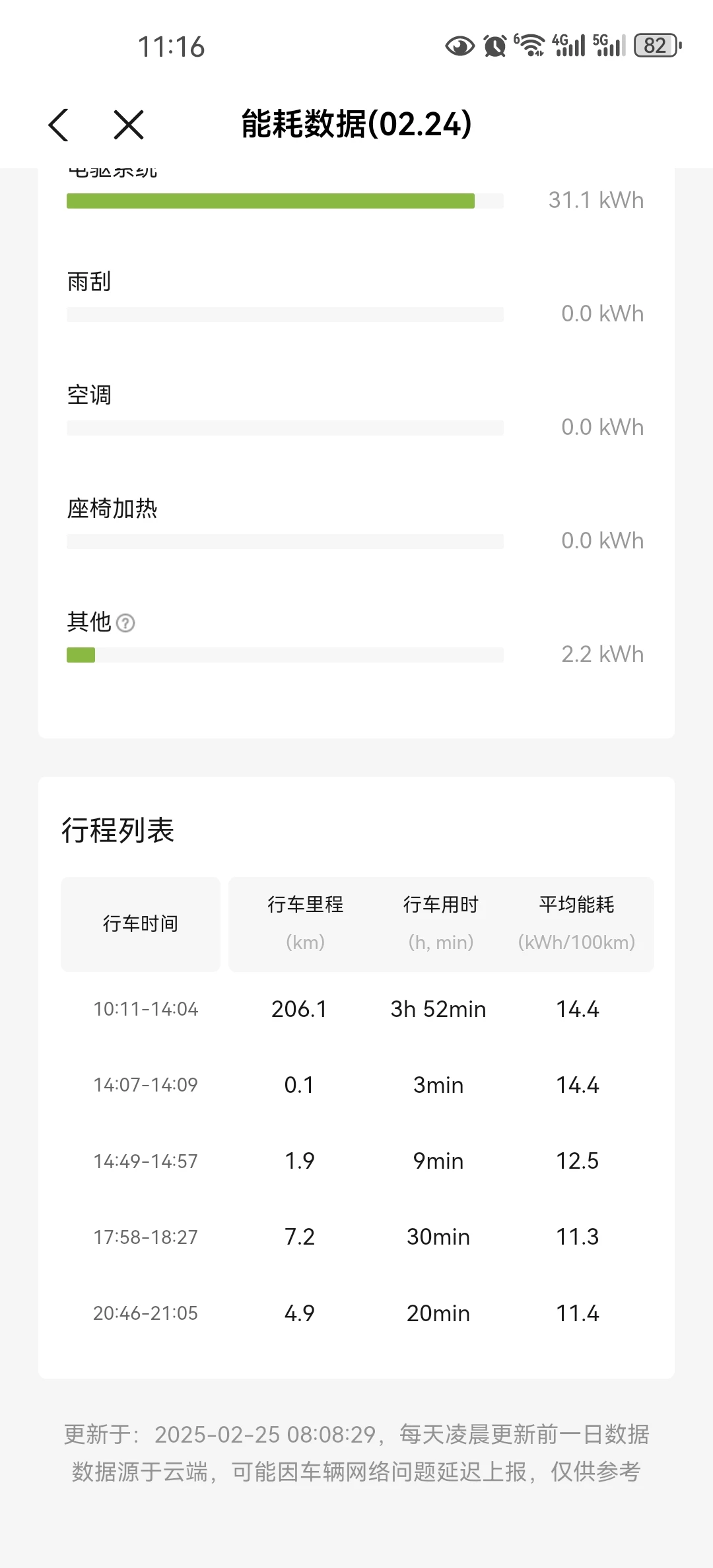The height and width of the screenshot is (1568, 713).
Task: Go back using the header arrow
Action: [59, 125]
